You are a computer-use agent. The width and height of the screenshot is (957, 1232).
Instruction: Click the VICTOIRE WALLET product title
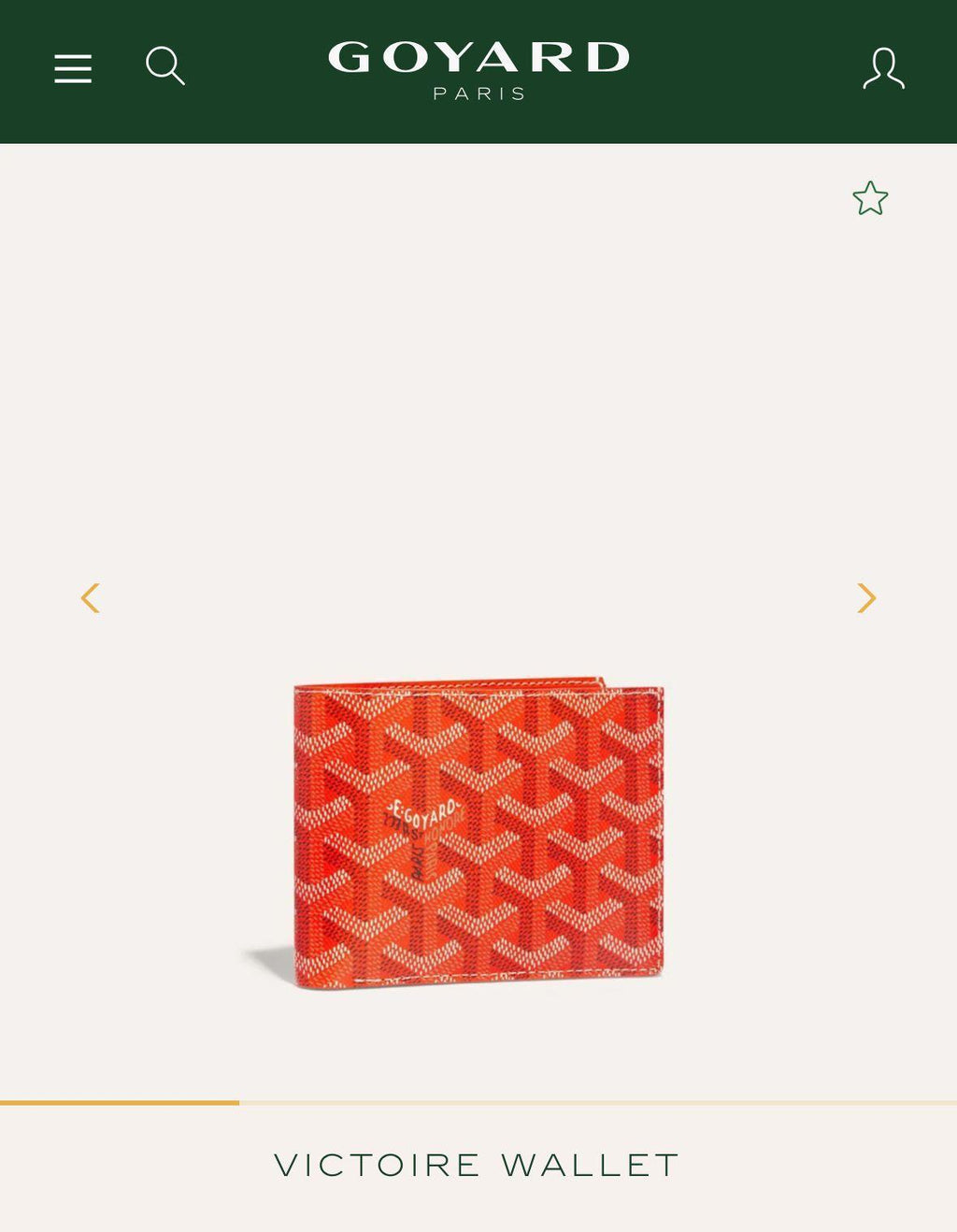478,1166
